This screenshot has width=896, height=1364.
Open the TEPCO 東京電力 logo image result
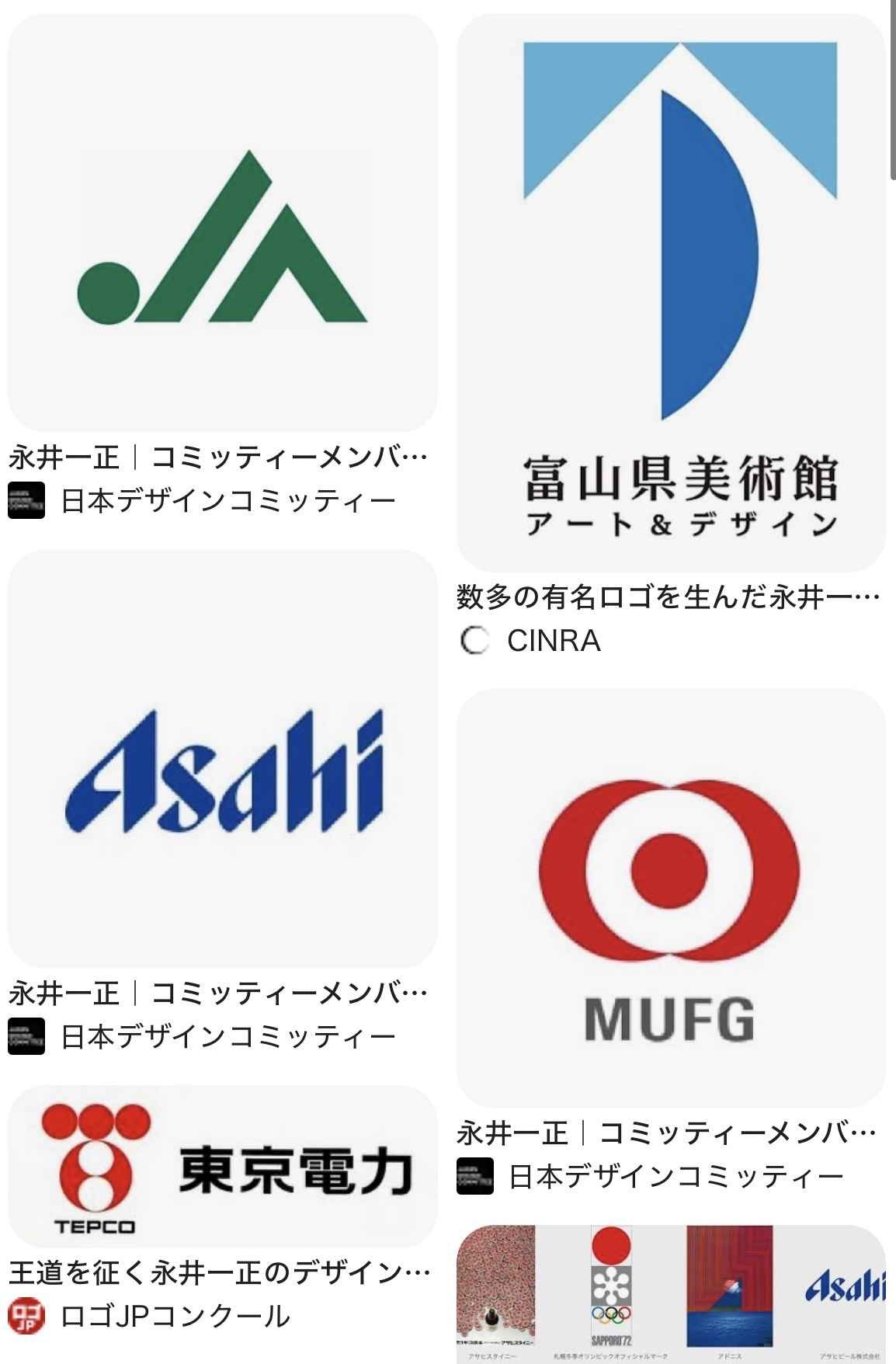[222, 1167]
